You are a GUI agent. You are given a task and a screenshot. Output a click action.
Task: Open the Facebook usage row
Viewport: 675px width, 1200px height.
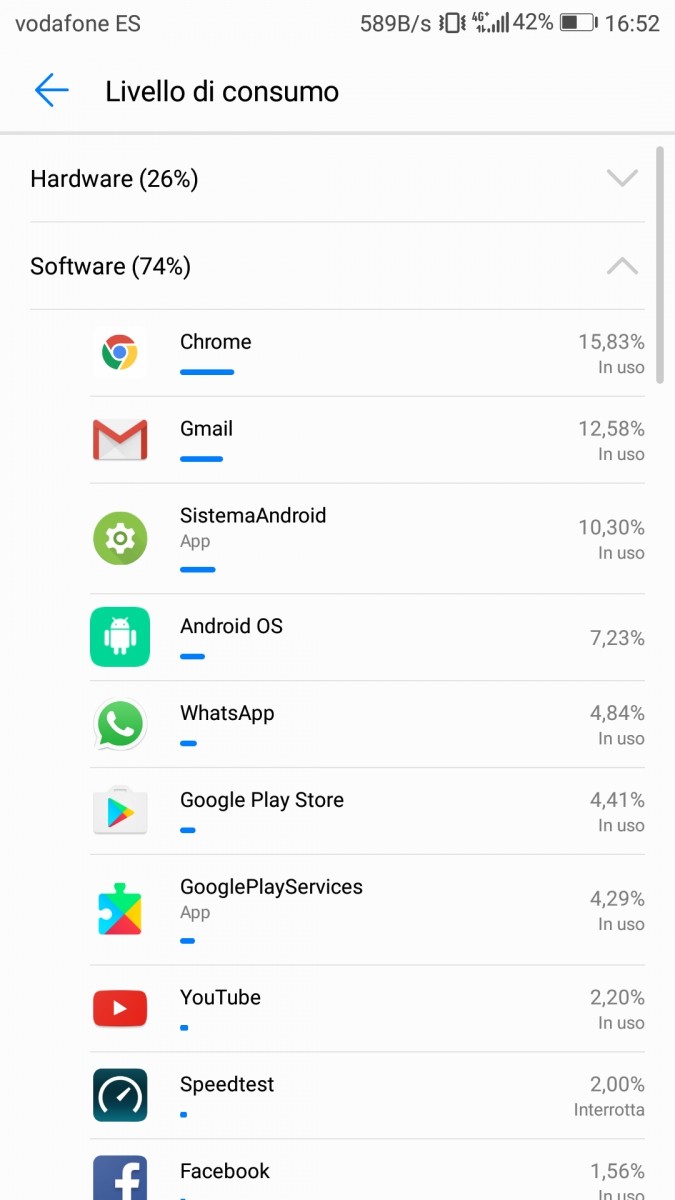tap(367, 1175)
